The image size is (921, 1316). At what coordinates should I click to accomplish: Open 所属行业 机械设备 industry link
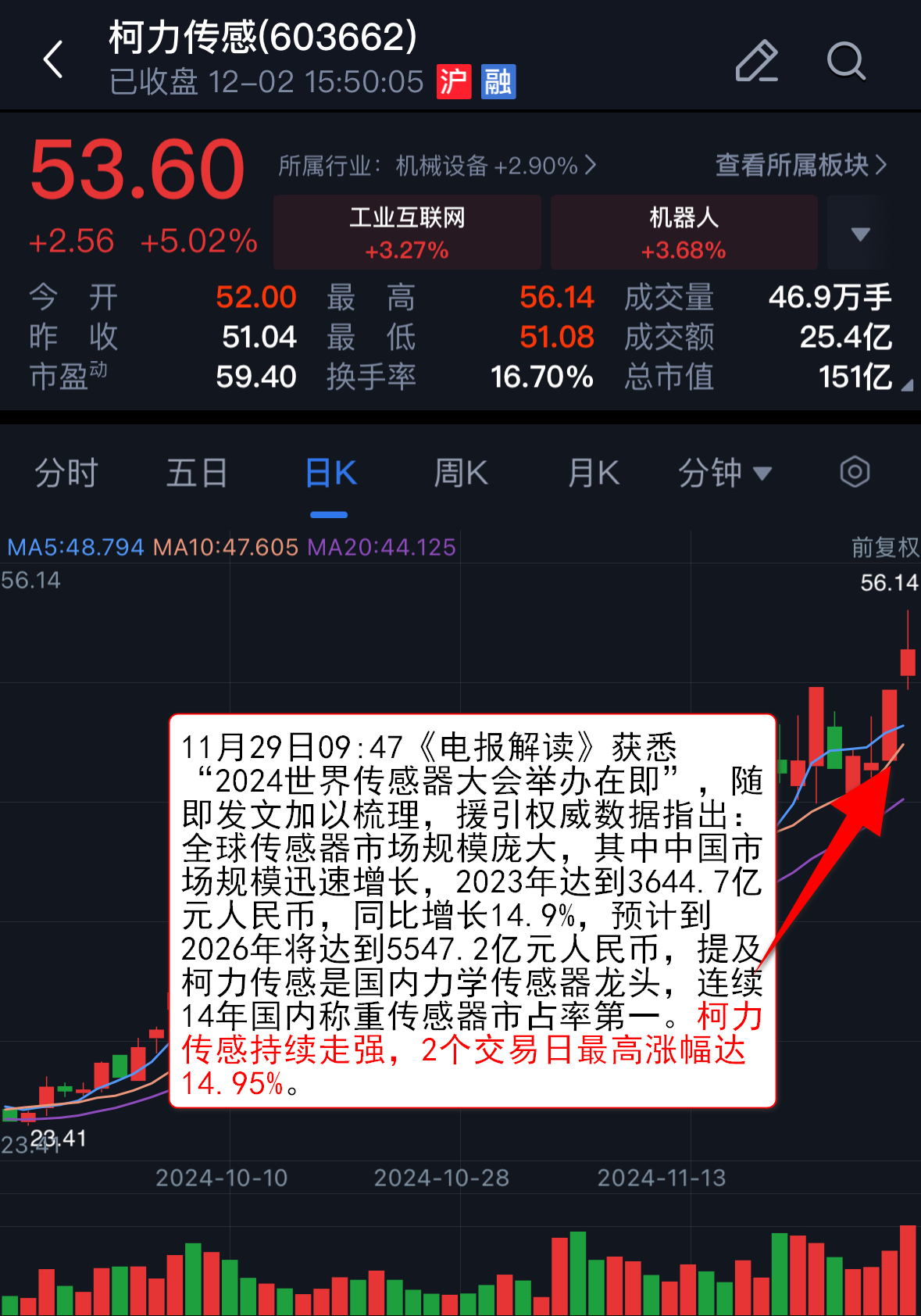pos(437,166)
